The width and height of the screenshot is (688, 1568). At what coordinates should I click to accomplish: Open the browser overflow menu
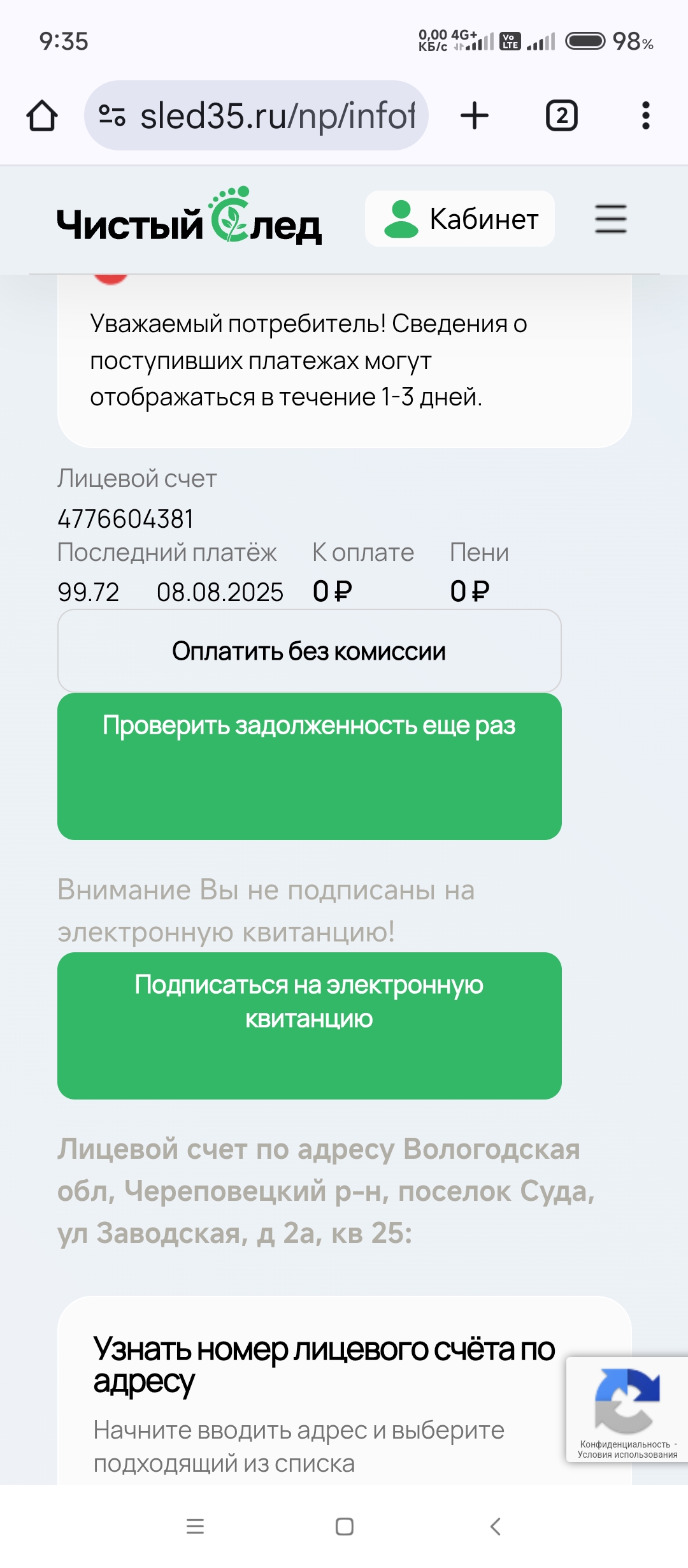coord(645,116)
